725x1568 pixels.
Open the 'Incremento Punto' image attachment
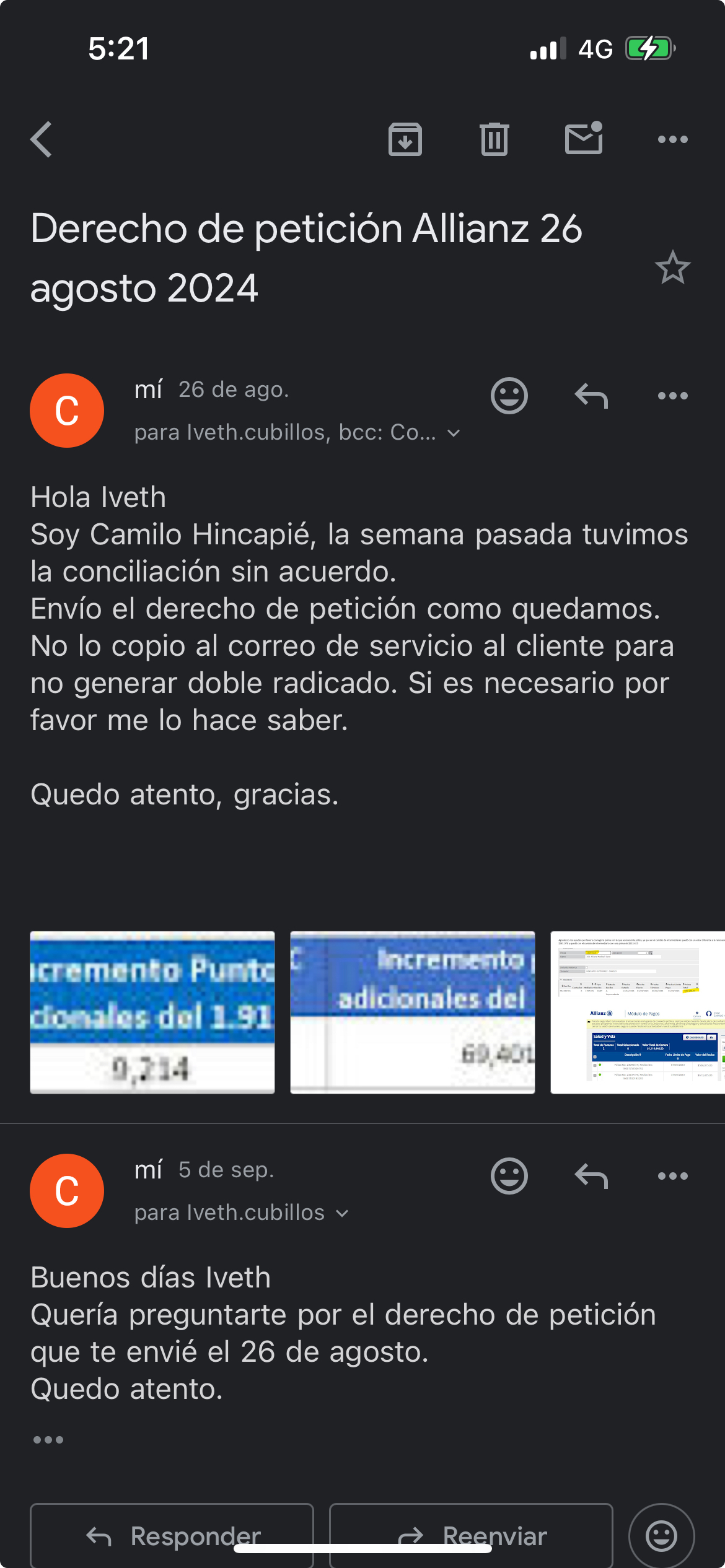pyautogui.click(x=152, y=1013)
